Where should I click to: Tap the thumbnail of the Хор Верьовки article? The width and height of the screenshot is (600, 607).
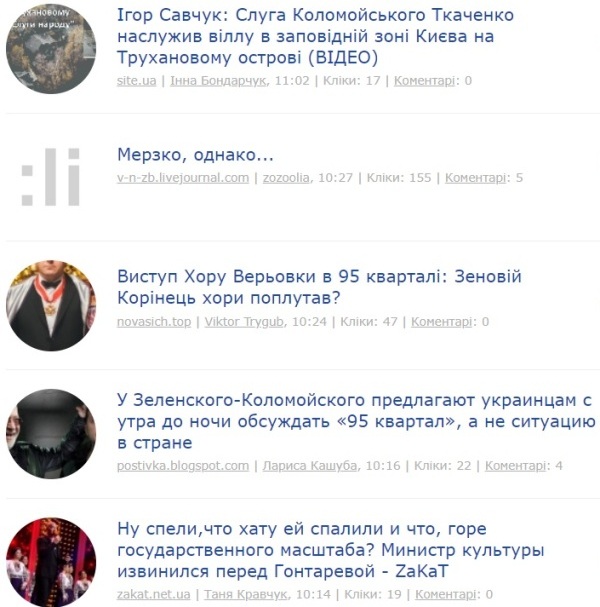51,306
